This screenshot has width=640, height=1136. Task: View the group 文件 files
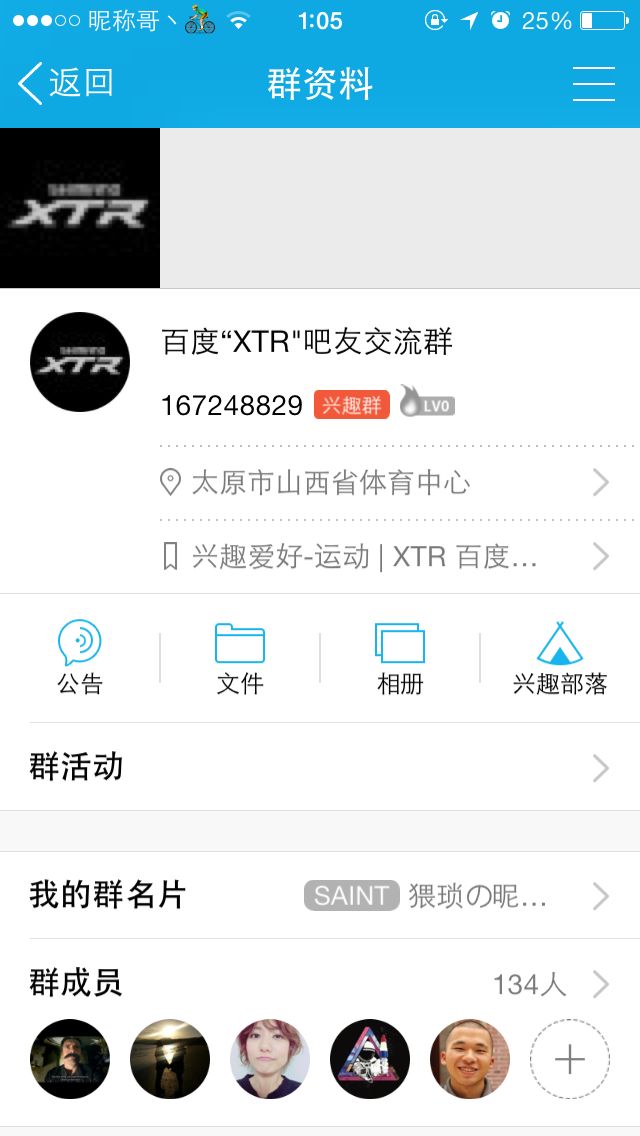click(x=240, y=657)
